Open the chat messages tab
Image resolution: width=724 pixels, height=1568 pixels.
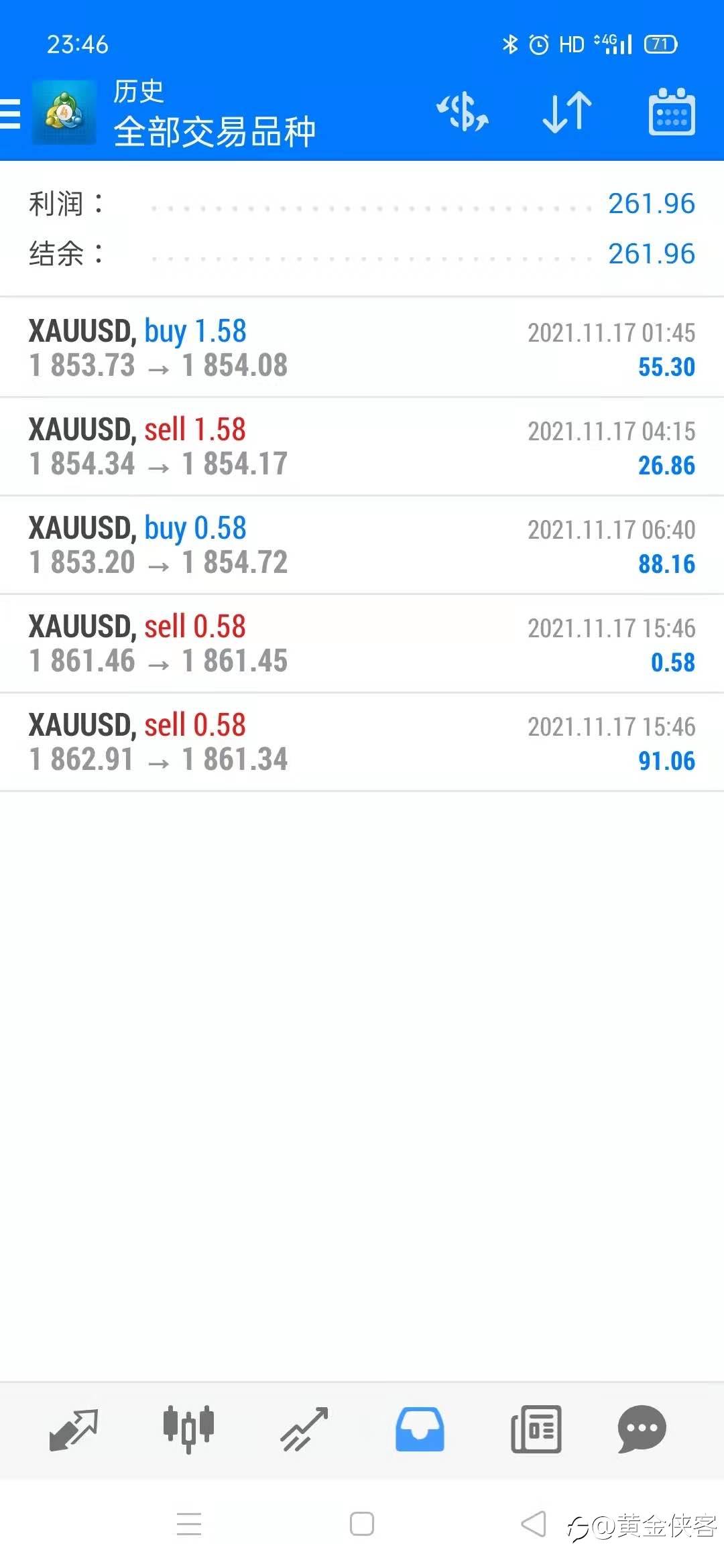tap(642, 1429)
